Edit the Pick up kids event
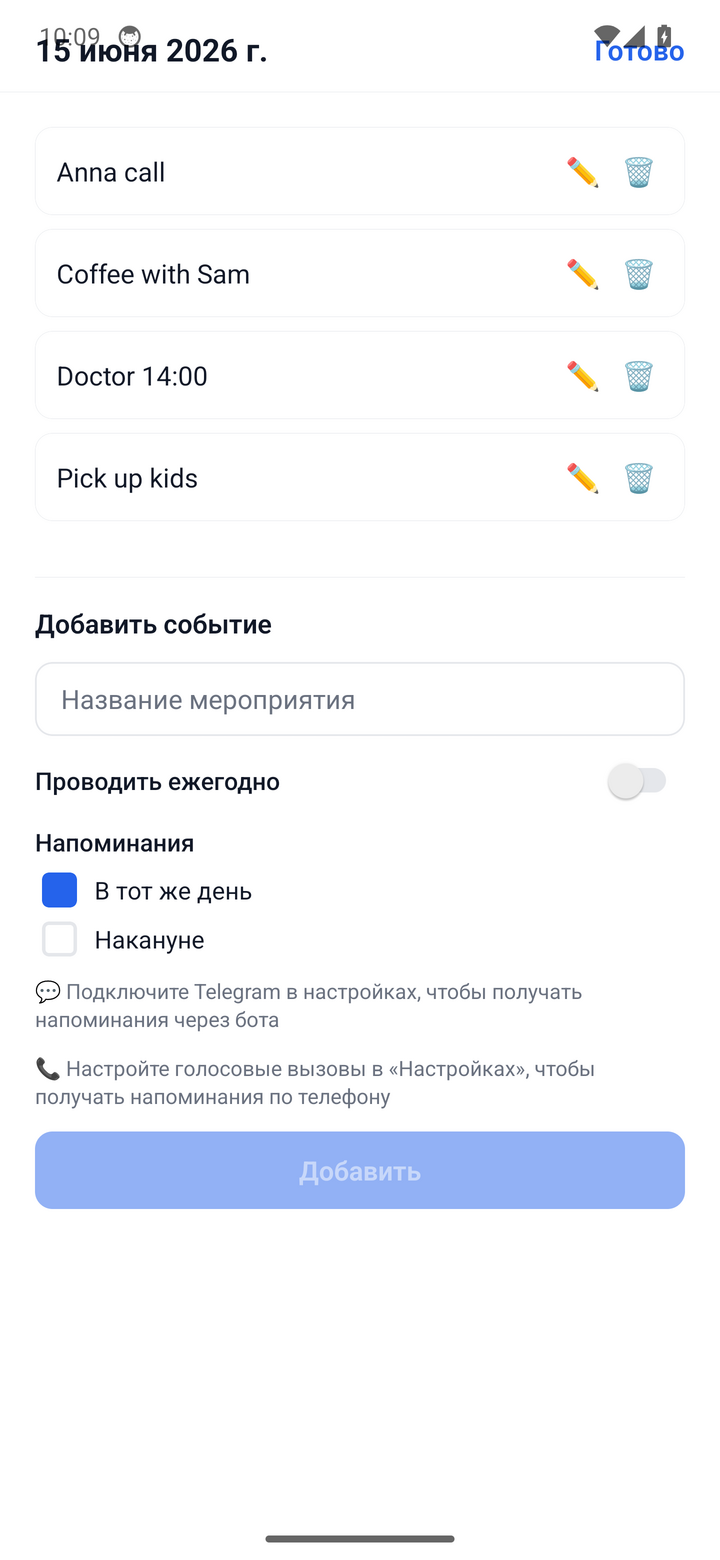Image resolution: width=720 pixels, height=1560 pixels. [x=583, y=478]
